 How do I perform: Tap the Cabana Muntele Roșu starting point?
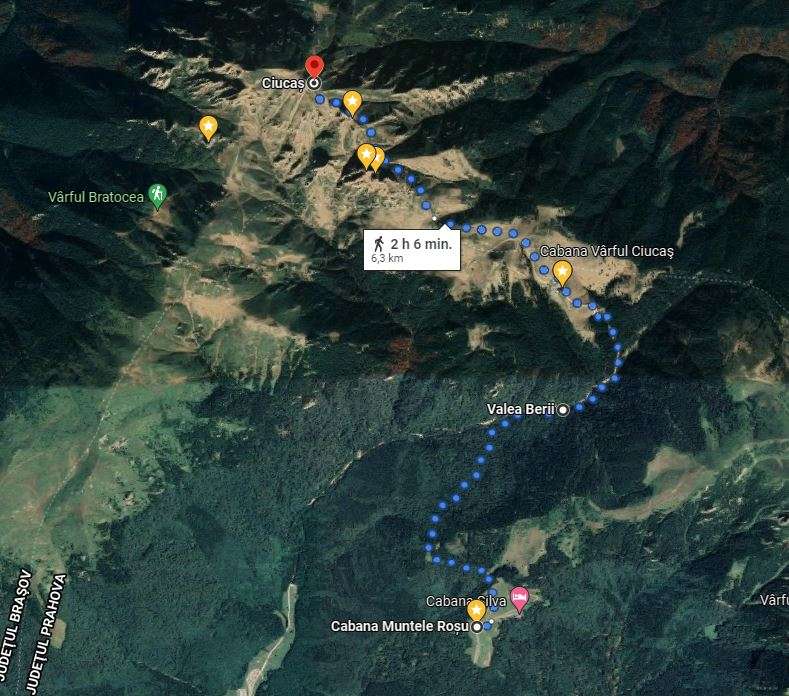(476, 627)
